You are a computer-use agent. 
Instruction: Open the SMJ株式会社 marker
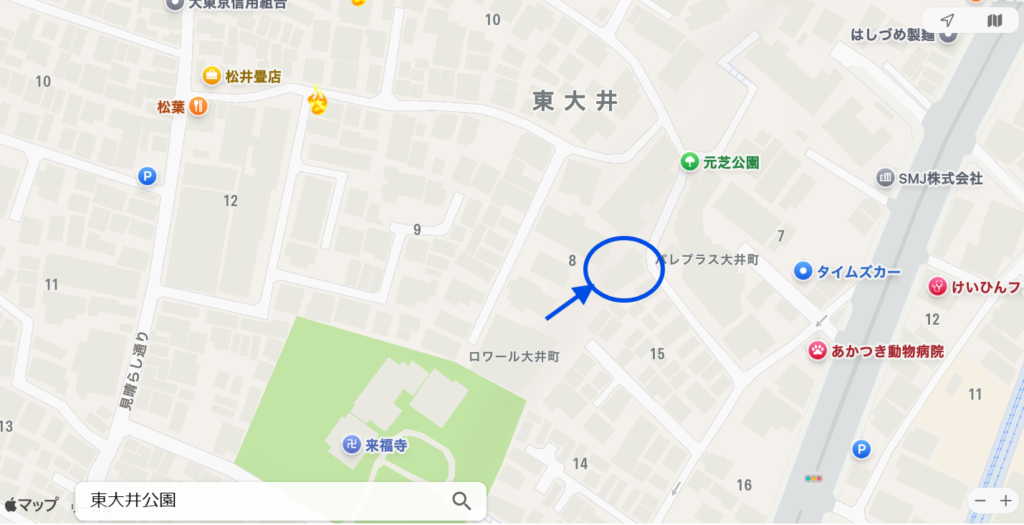(885, 179)
